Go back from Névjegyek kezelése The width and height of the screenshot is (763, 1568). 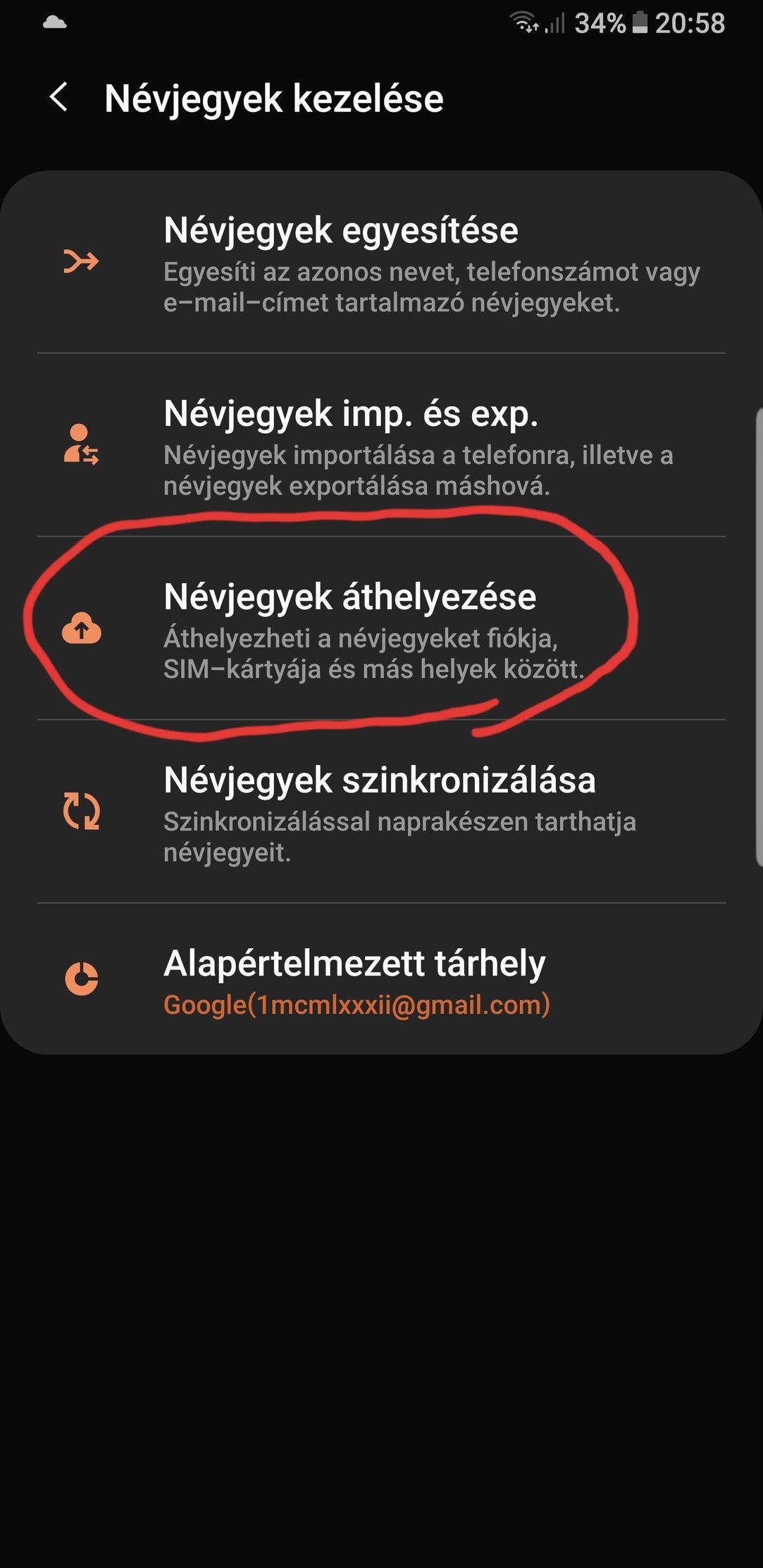tap(59, 98)
